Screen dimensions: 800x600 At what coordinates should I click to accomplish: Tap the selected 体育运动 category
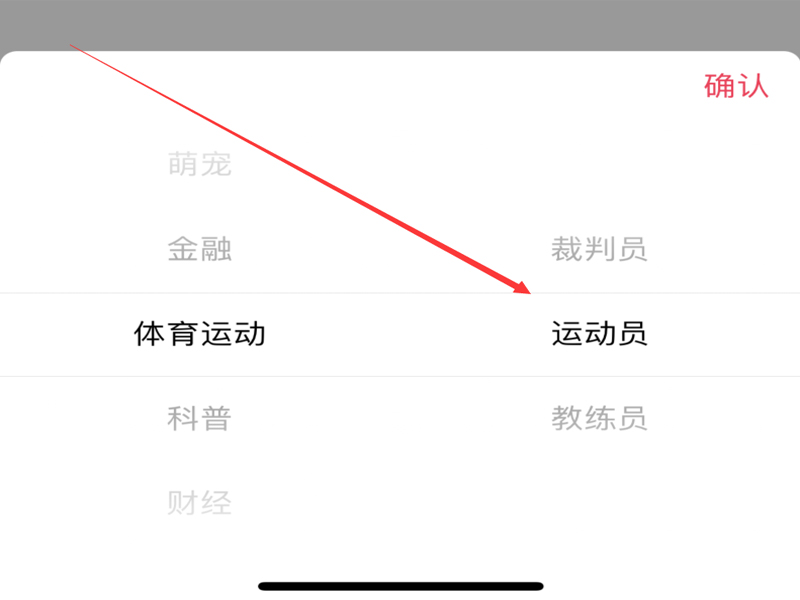point(200,333)
